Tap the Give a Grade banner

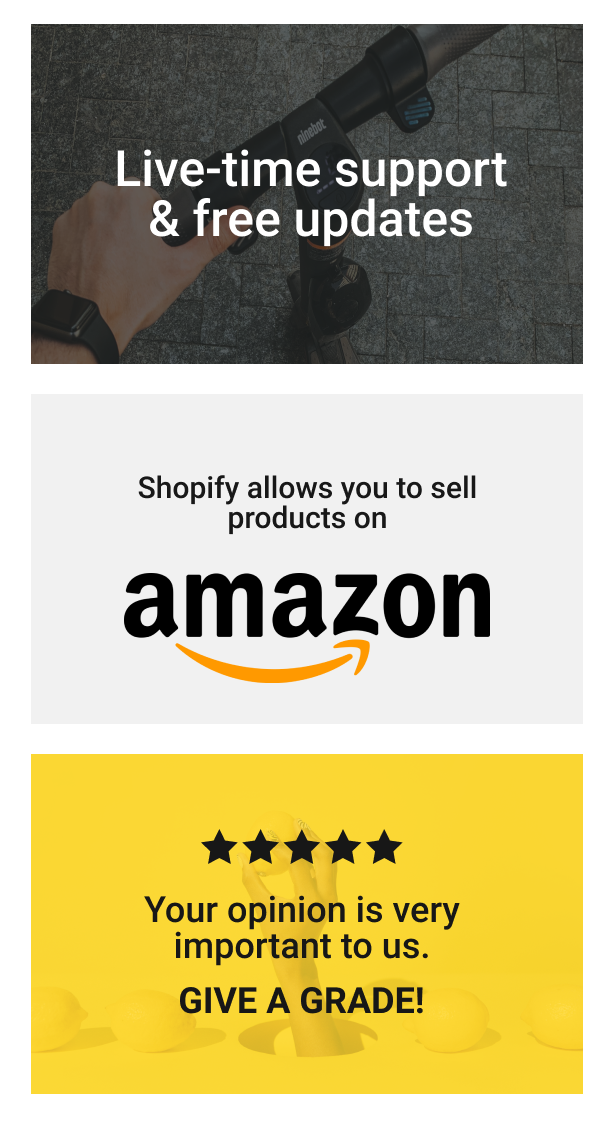[x=307, y=923]
